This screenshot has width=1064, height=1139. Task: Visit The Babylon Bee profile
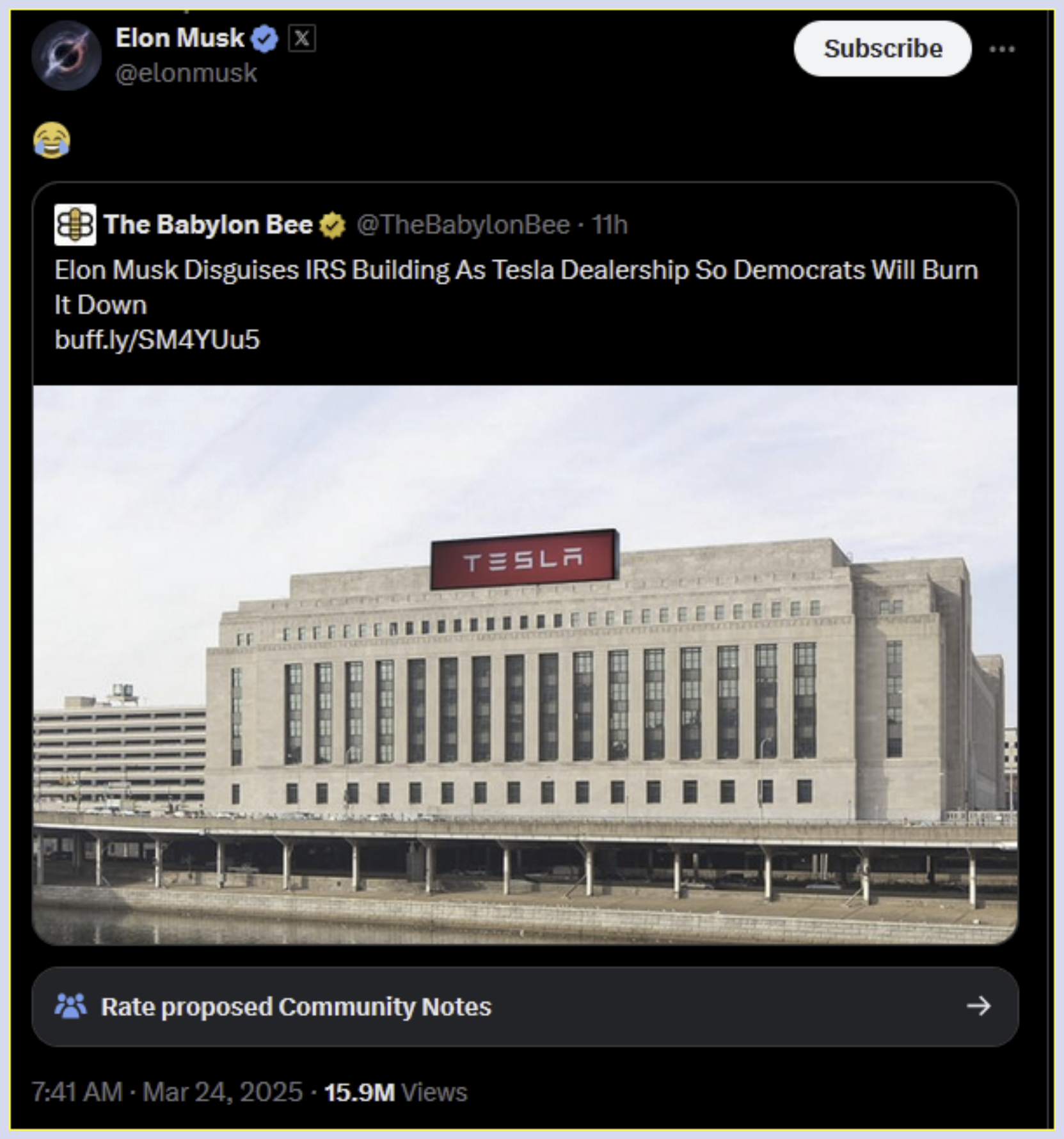tap(207, 225)
